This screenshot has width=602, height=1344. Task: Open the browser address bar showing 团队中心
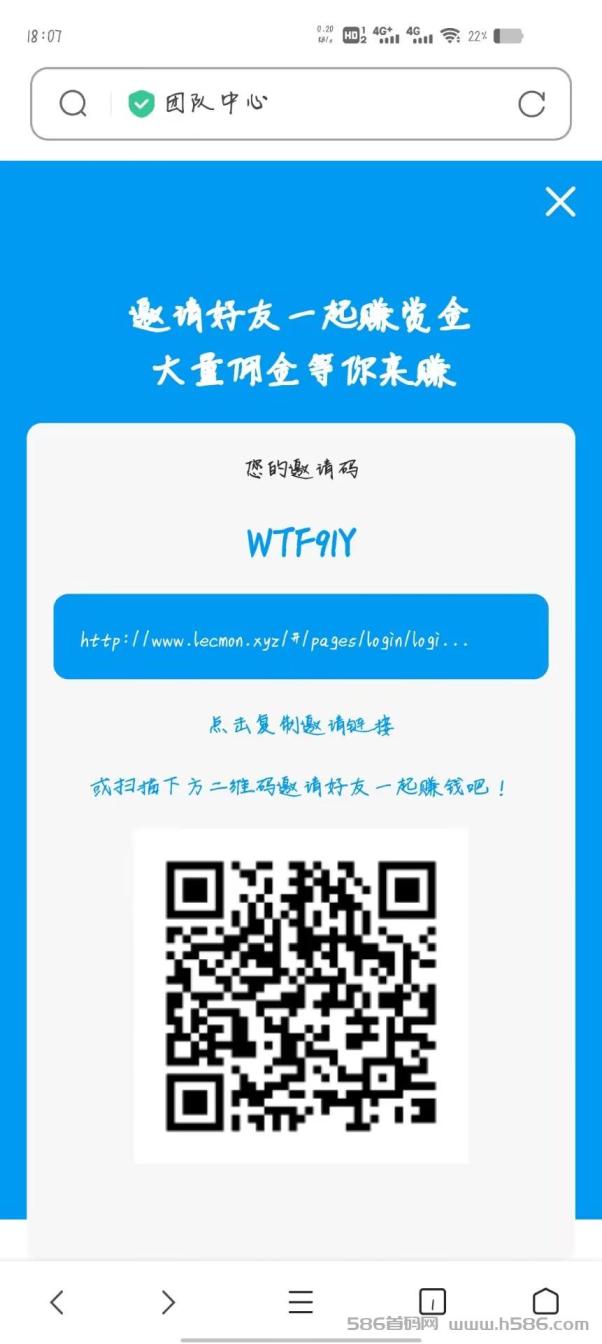(x=301, y=103)
